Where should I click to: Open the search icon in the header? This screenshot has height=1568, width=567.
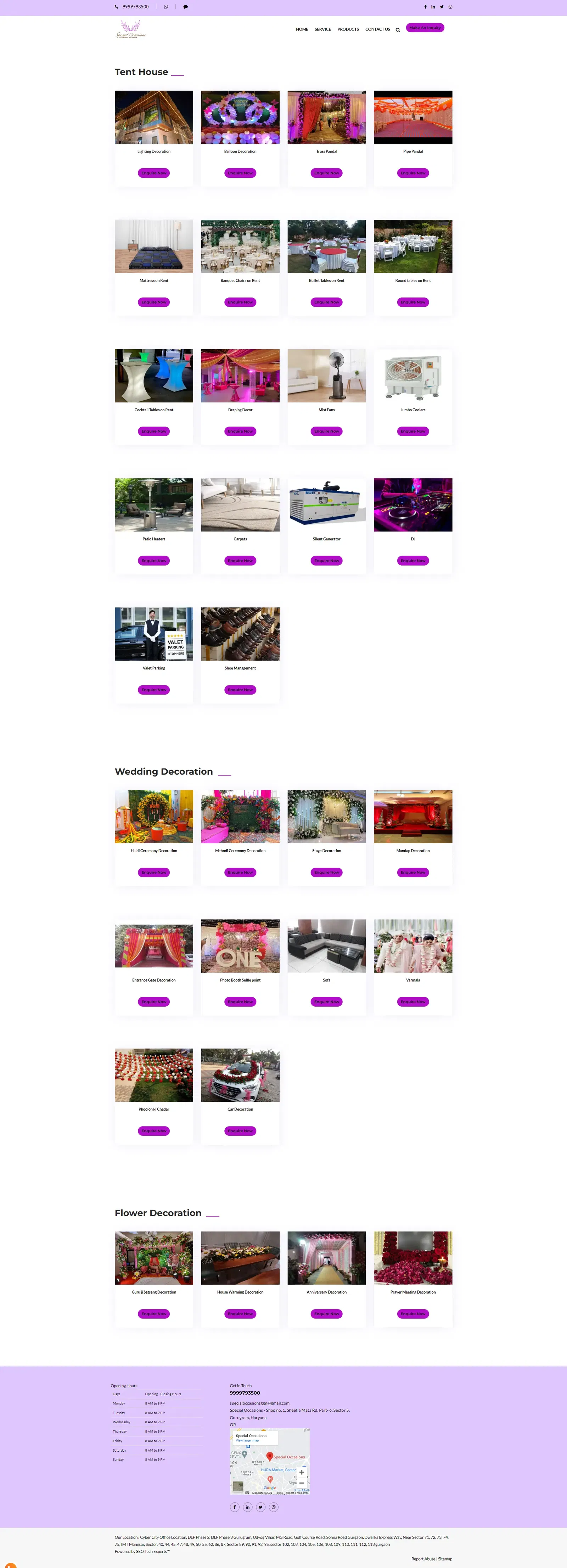[x=398, y=30]
